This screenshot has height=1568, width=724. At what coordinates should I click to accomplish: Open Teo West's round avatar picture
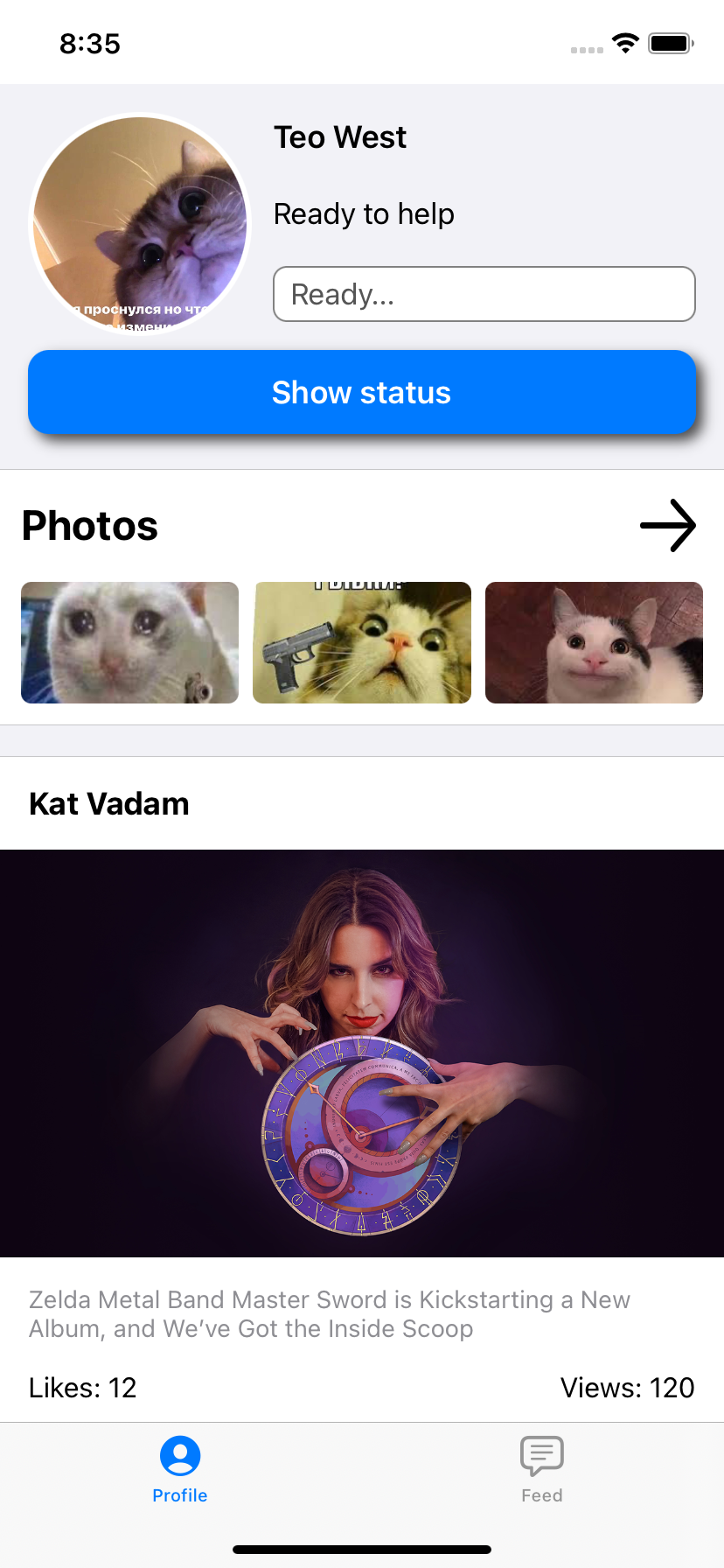coord(140,224)
